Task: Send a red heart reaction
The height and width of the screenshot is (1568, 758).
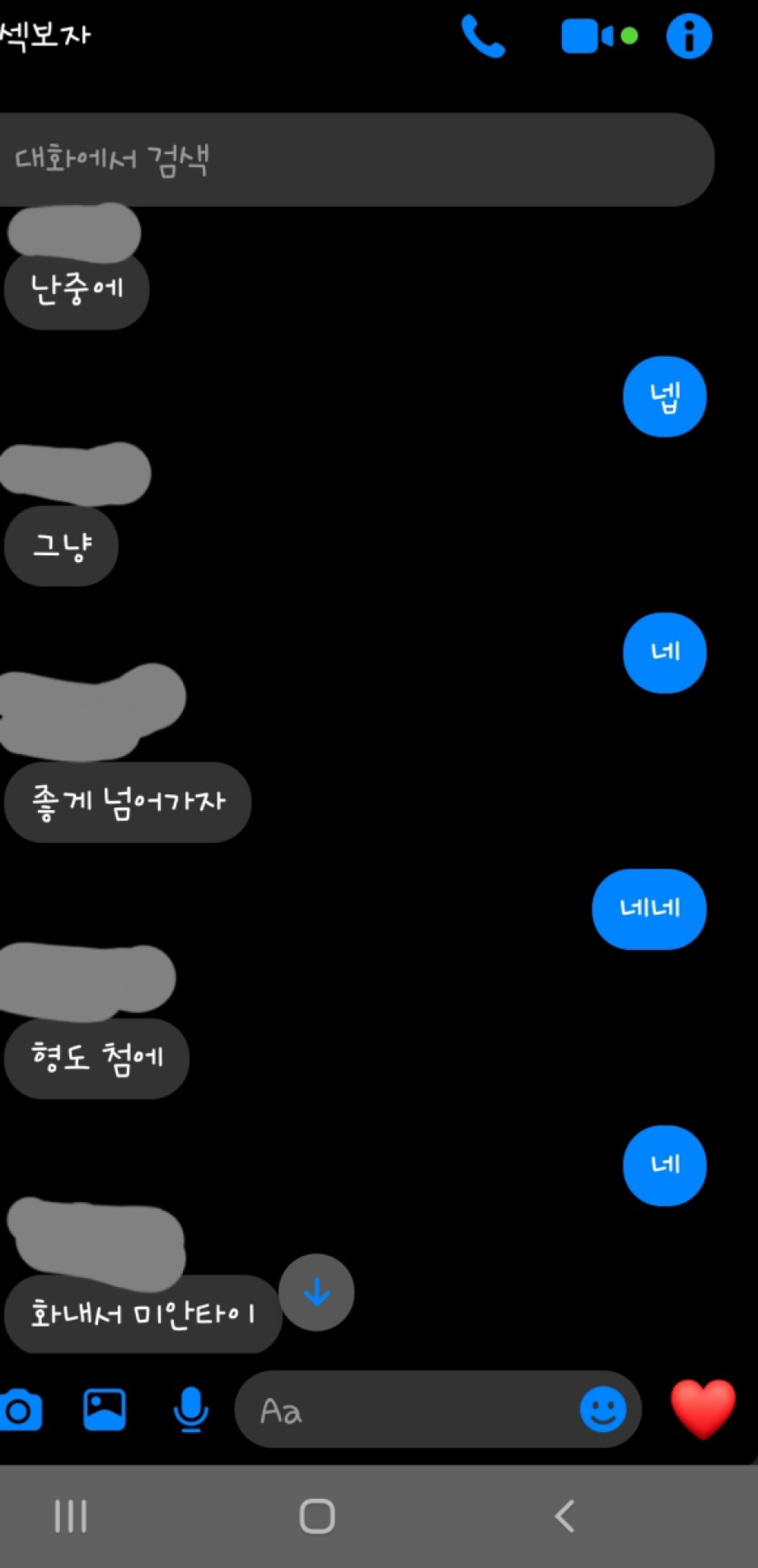Action: 703,1410
